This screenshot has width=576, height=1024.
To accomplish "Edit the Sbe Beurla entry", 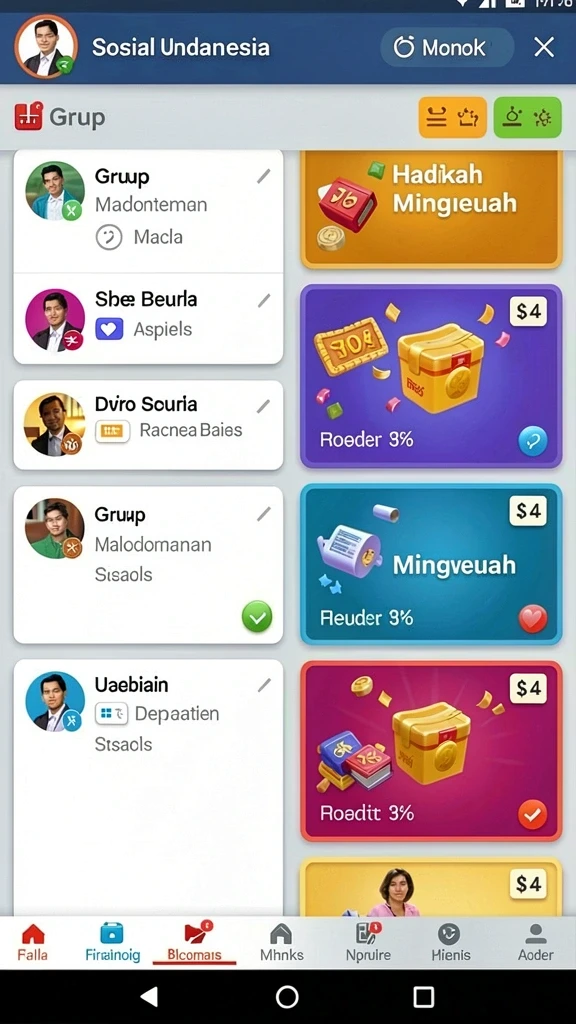I will pos(263,301).
